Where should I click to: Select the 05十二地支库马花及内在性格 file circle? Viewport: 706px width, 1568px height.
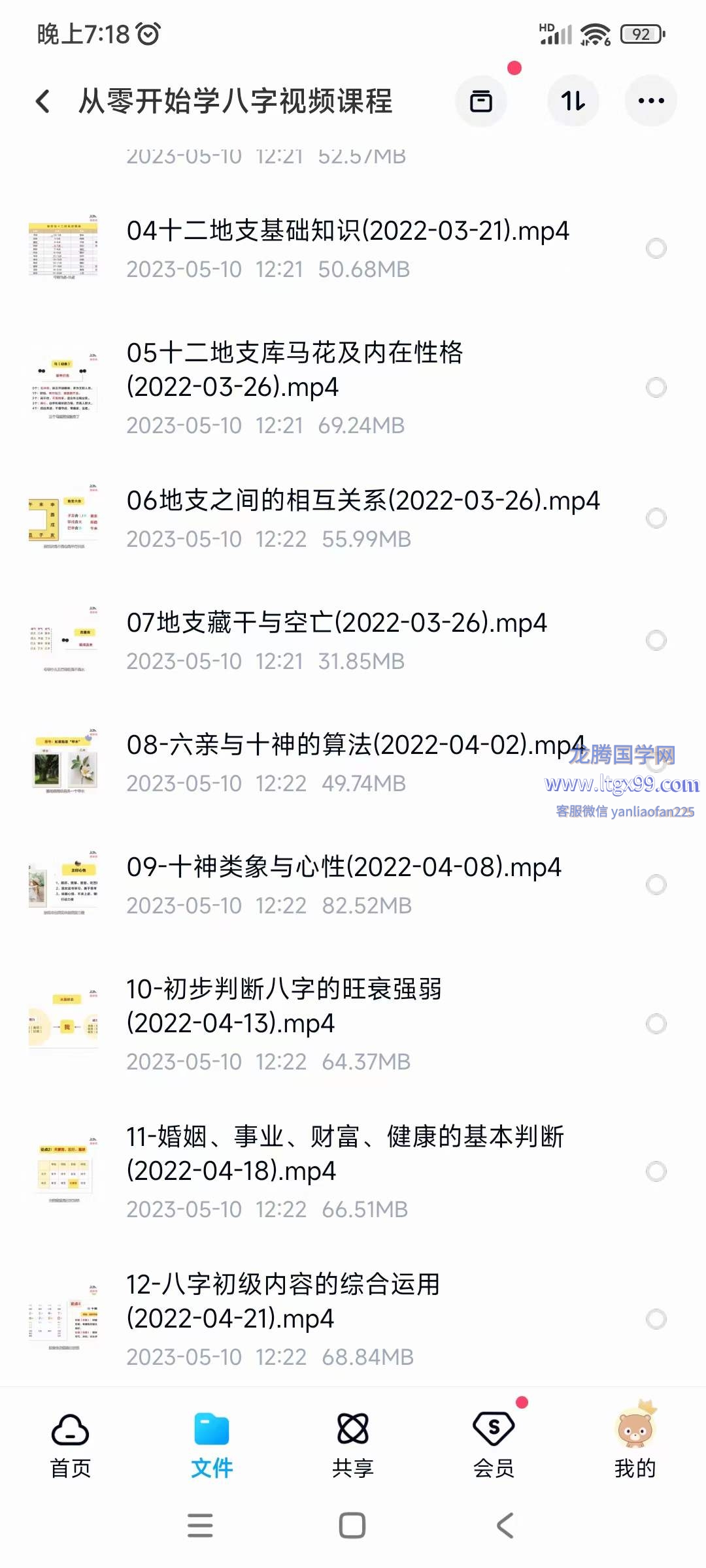[656, 387]
